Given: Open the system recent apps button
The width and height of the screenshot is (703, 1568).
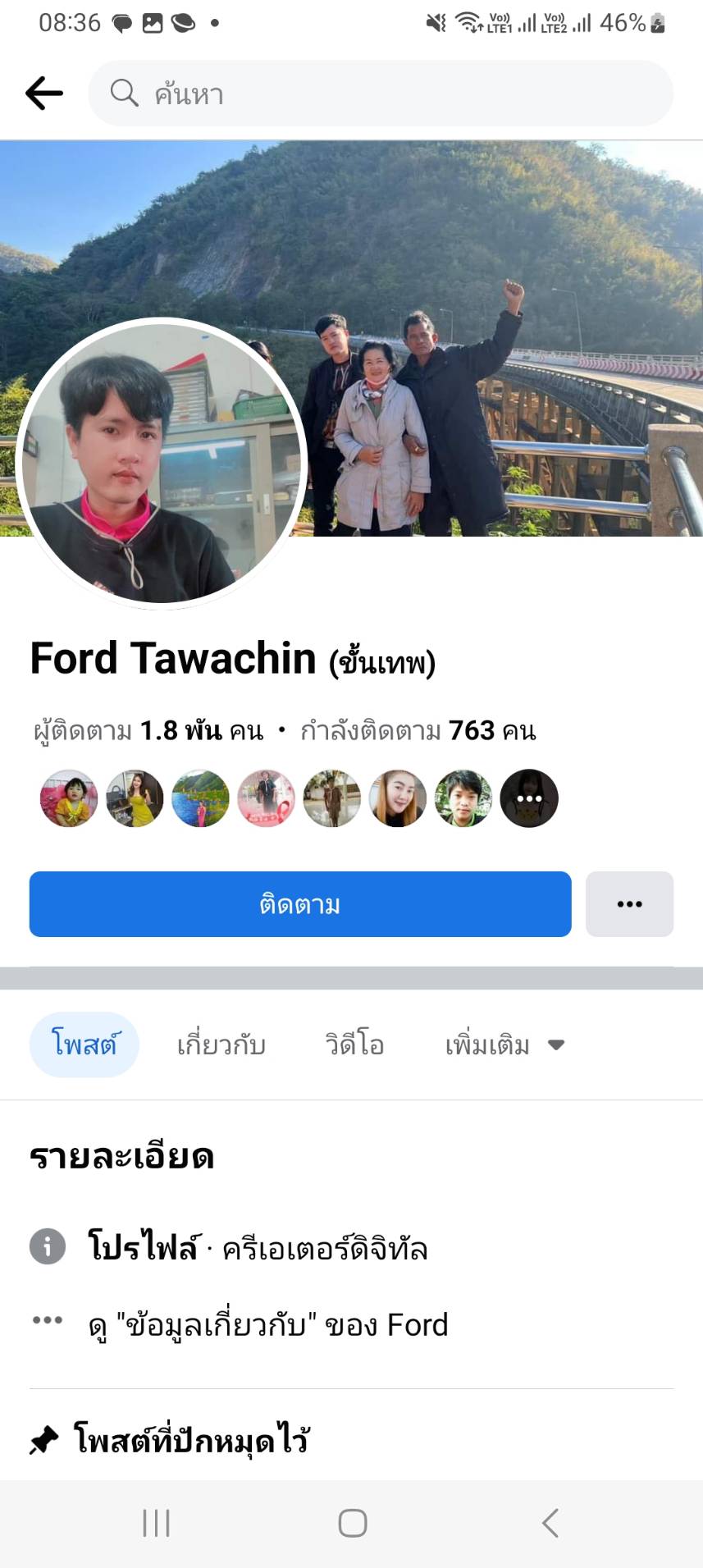Looking at the screenshot, I should (156, 1523).
